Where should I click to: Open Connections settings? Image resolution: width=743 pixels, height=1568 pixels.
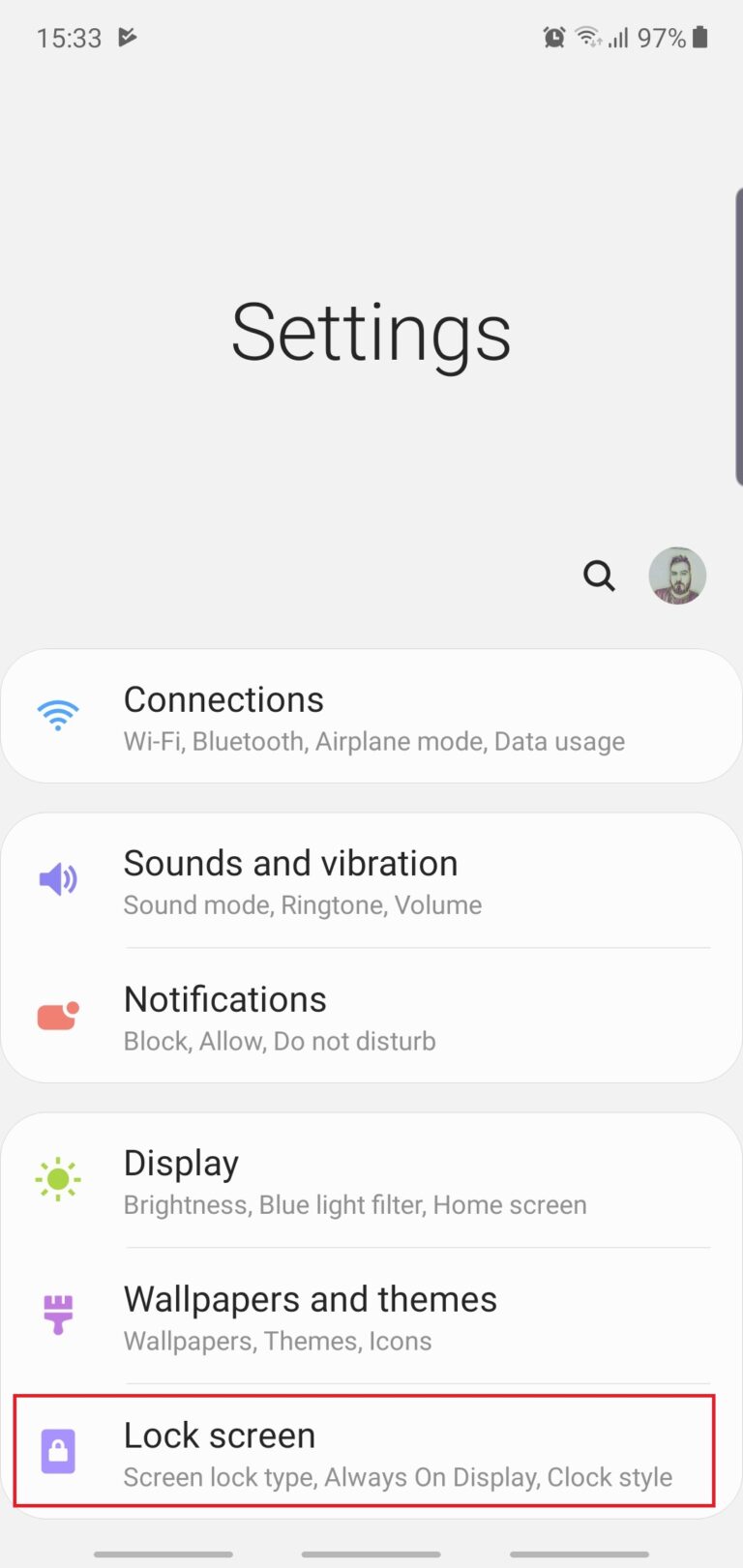[371, 716]
